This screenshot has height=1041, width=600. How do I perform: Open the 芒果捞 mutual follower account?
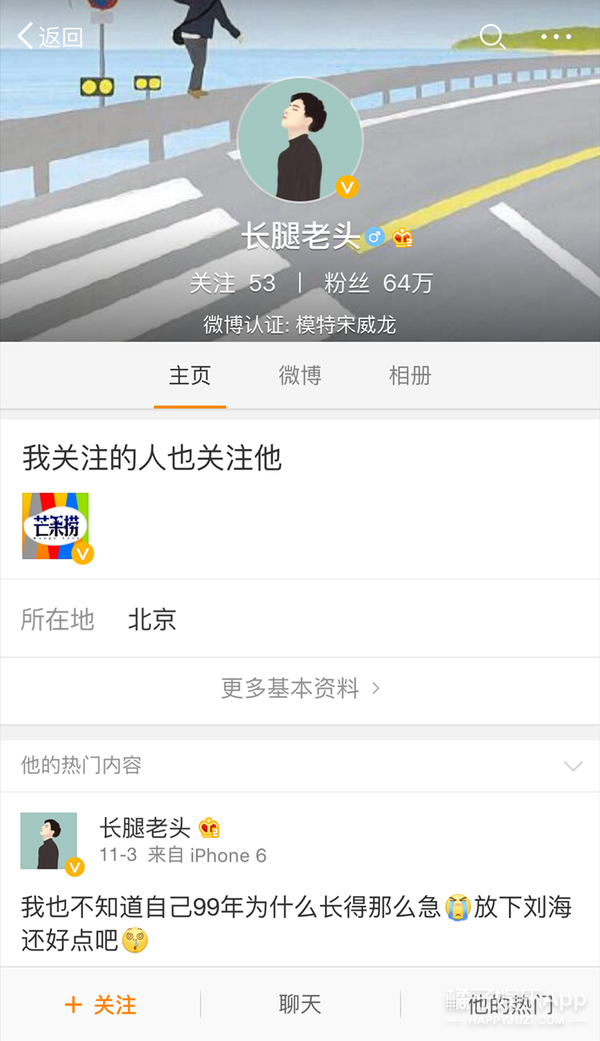pos(56,526)
